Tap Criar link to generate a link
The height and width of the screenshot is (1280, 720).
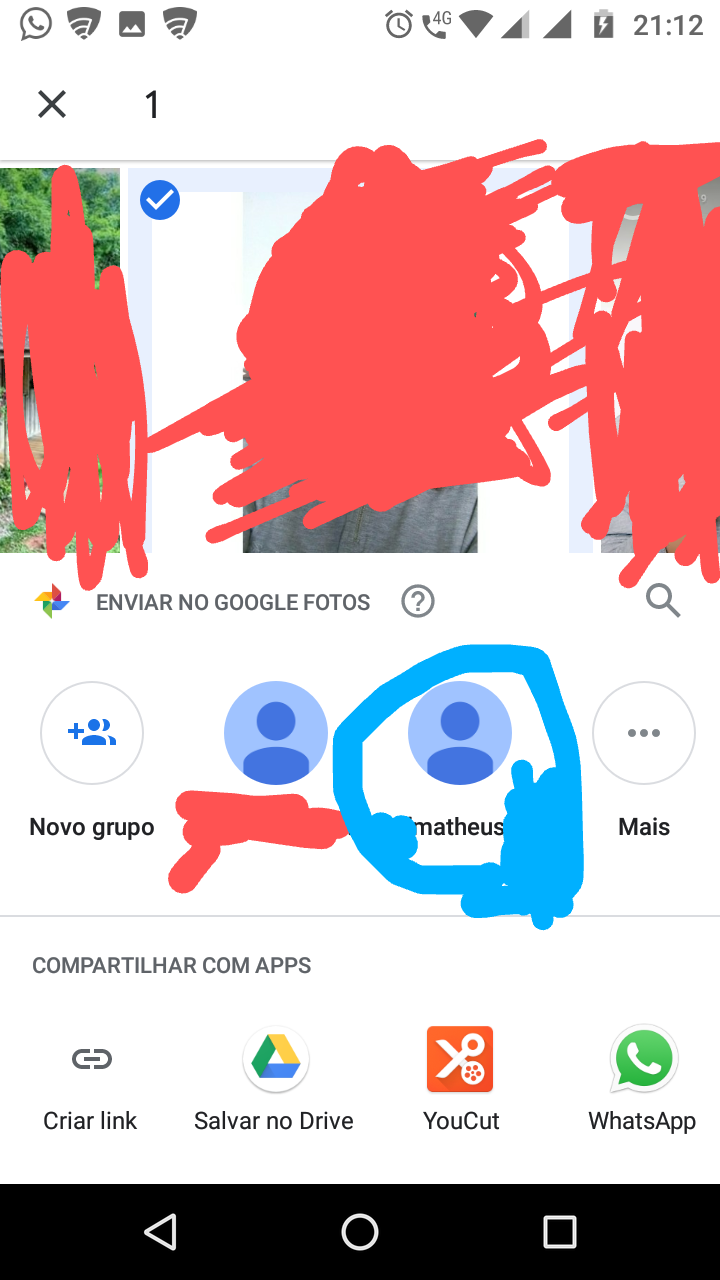(91, 1060)
